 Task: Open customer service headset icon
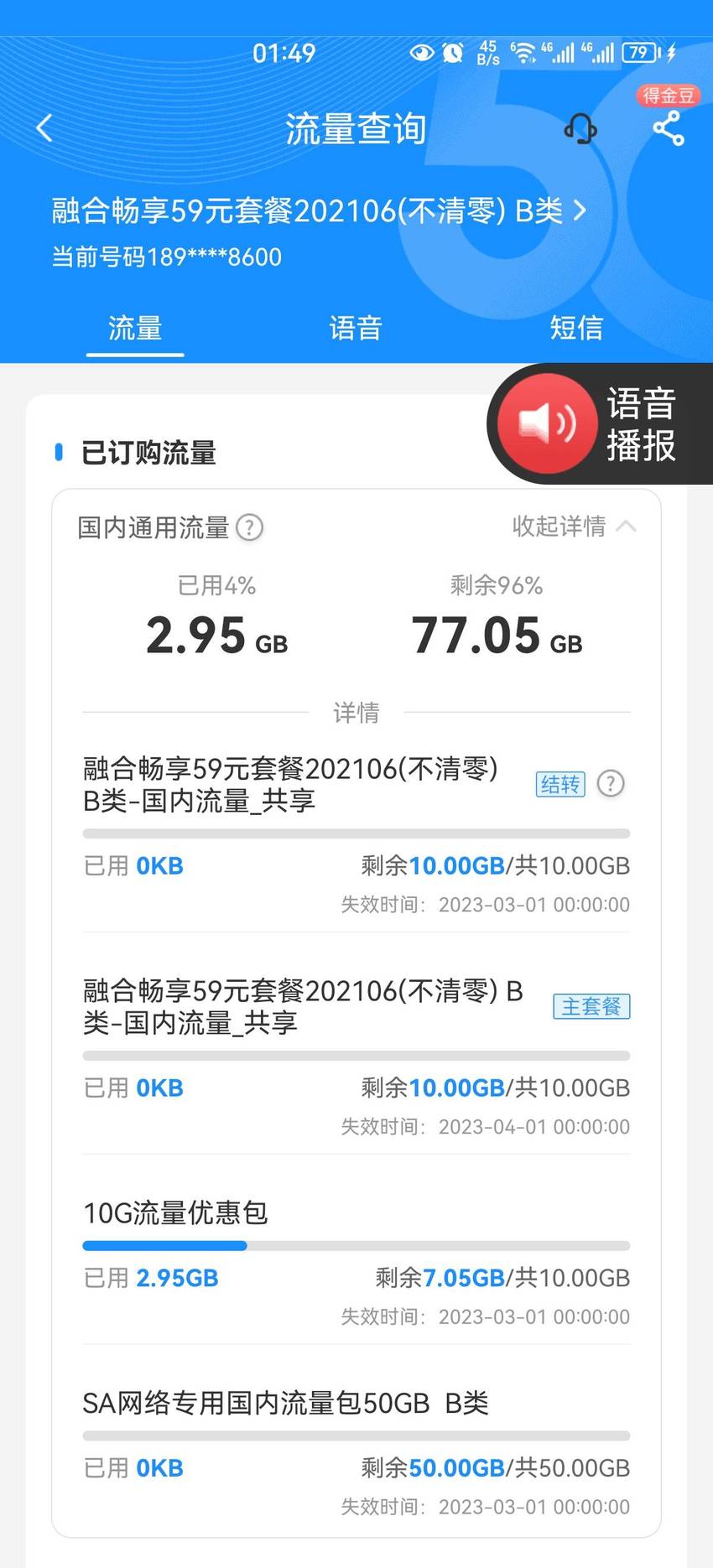tap(580, 129)
